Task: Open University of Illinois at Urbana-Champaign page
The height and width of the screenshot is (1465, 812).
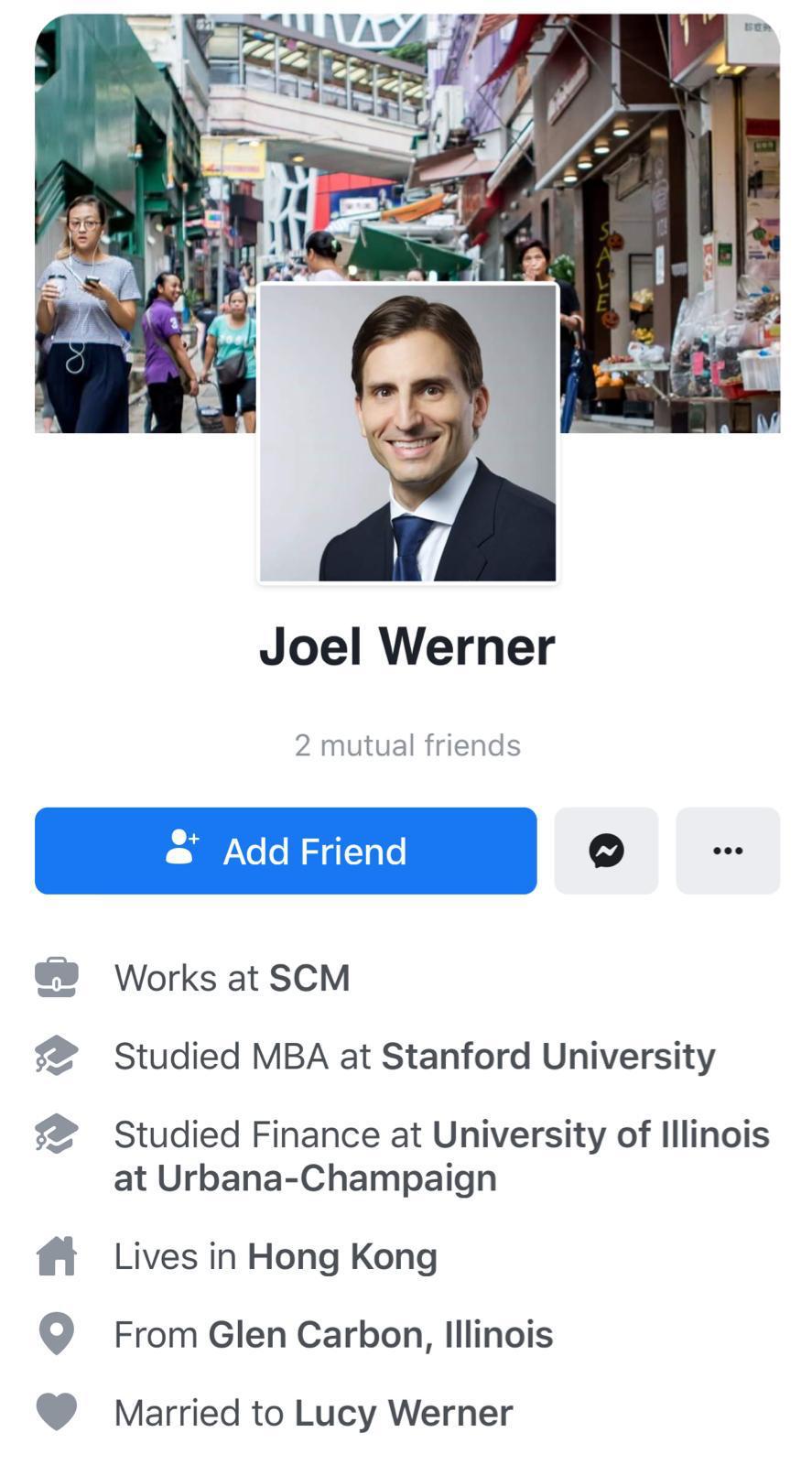Action: [x=601, y=1134]
